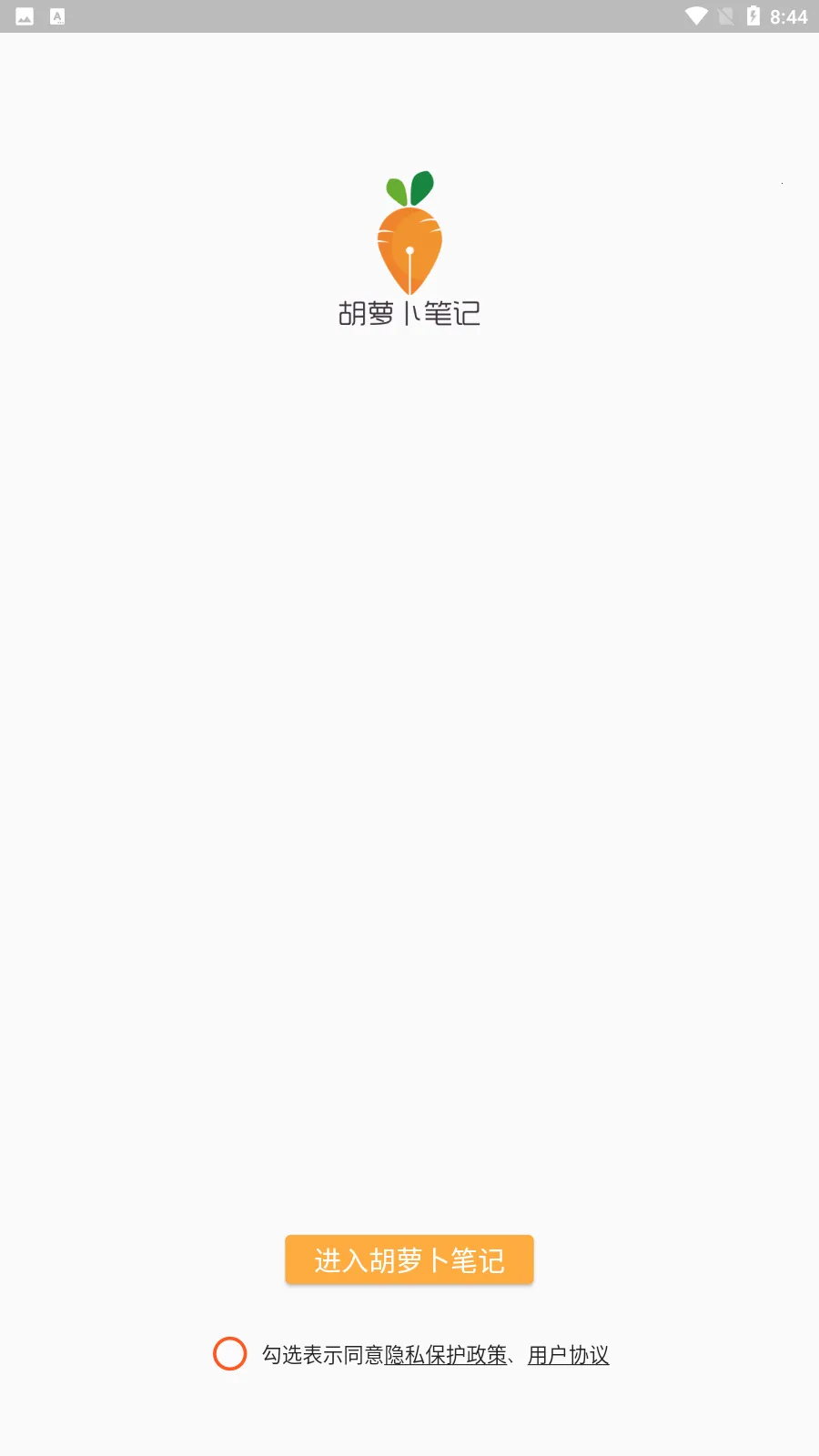Screen dimensions: 819x1456
Task: Tap the status bar at top
Action: (x=409, y=15)
